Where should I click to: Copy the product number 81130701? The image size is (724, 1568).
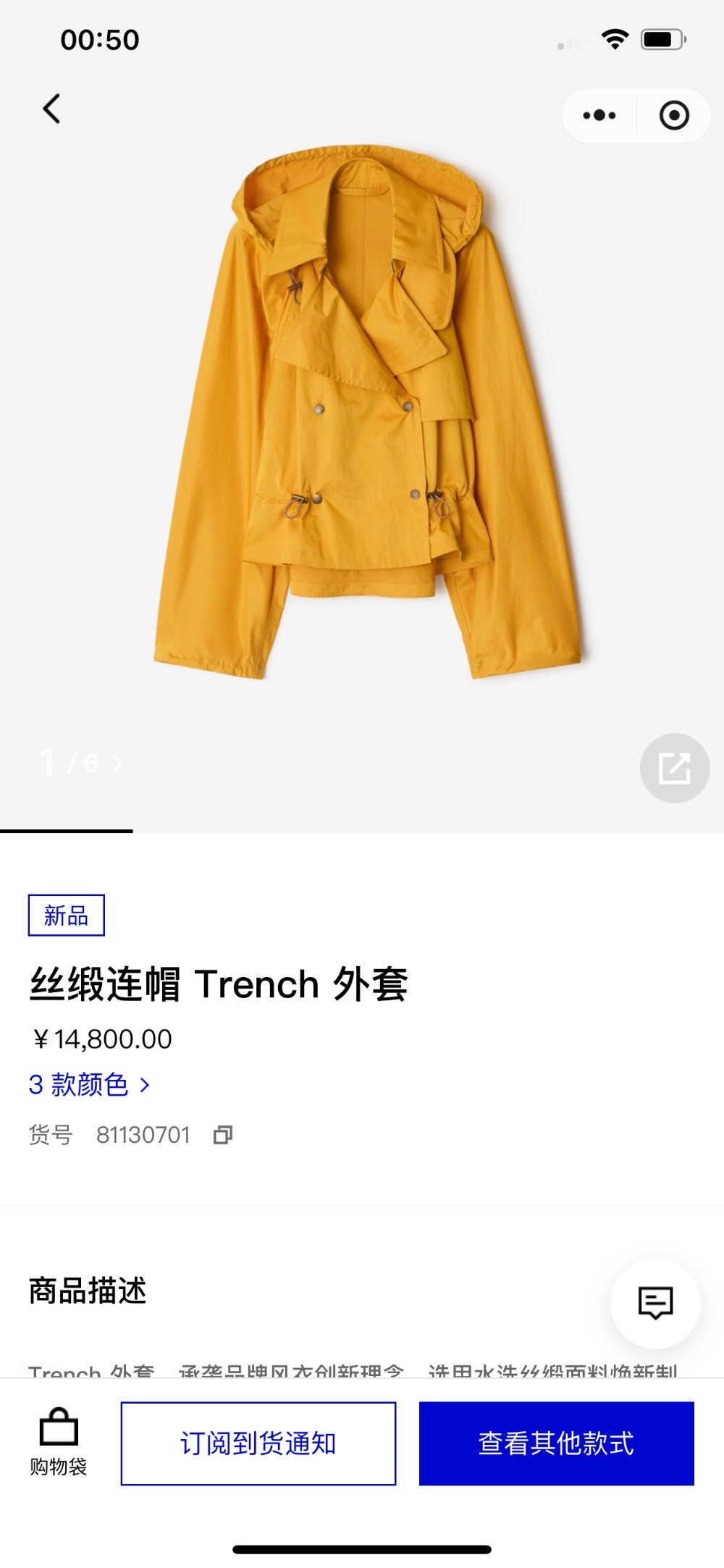pyautogui.click(x=223, y=1135)
